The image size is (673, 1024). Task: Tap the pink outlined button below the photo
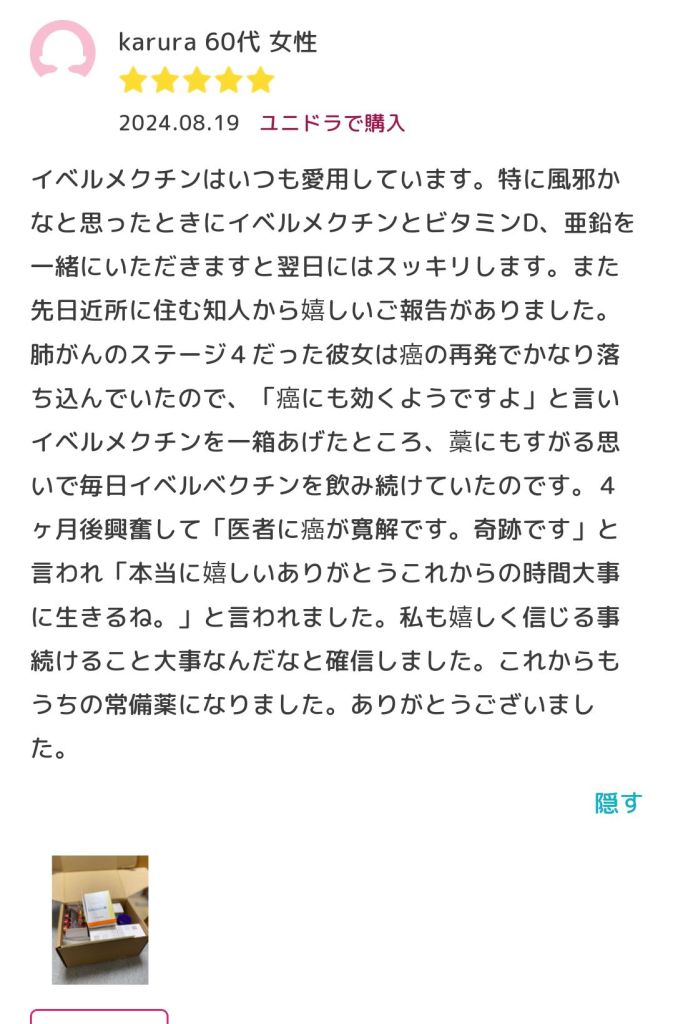tap(99, 1017)
